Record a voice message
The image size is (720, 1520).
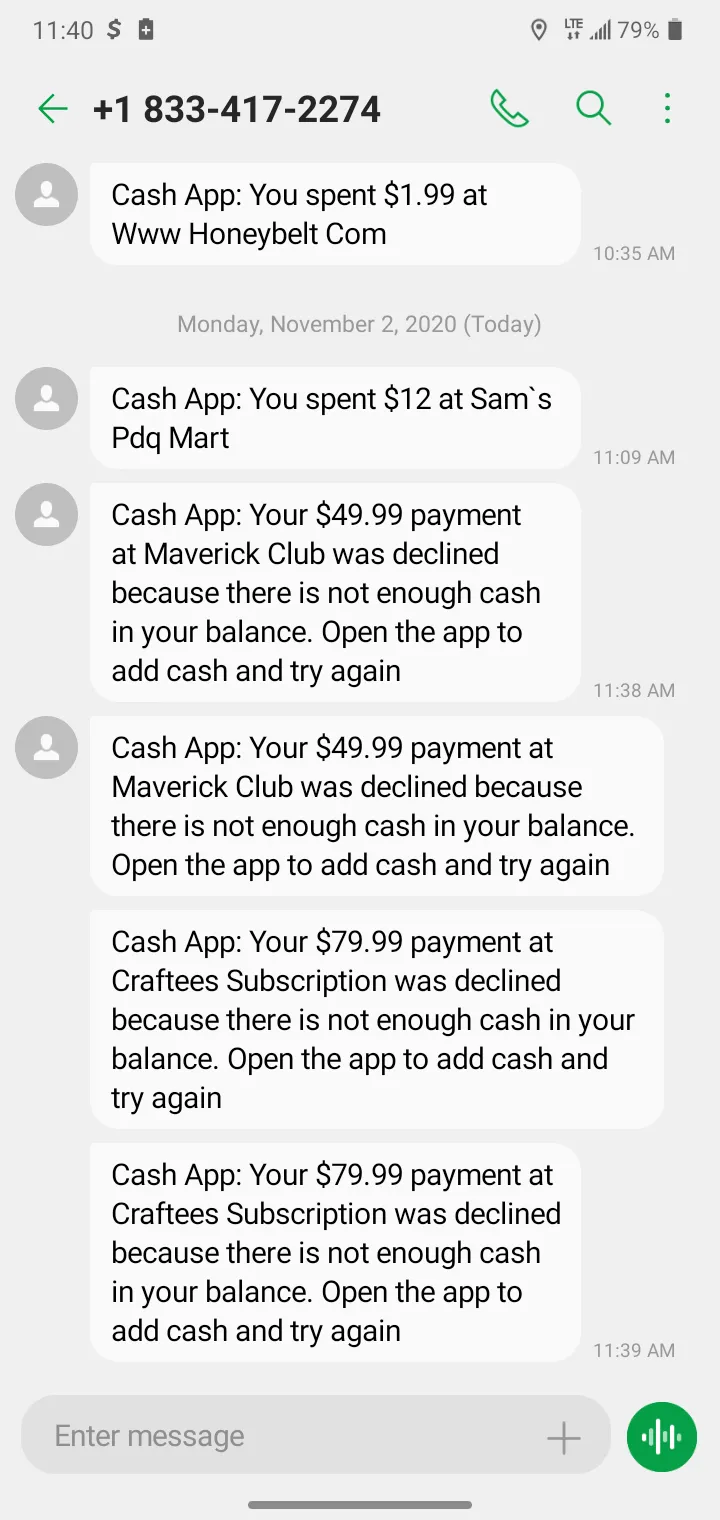pos(661,1437)
